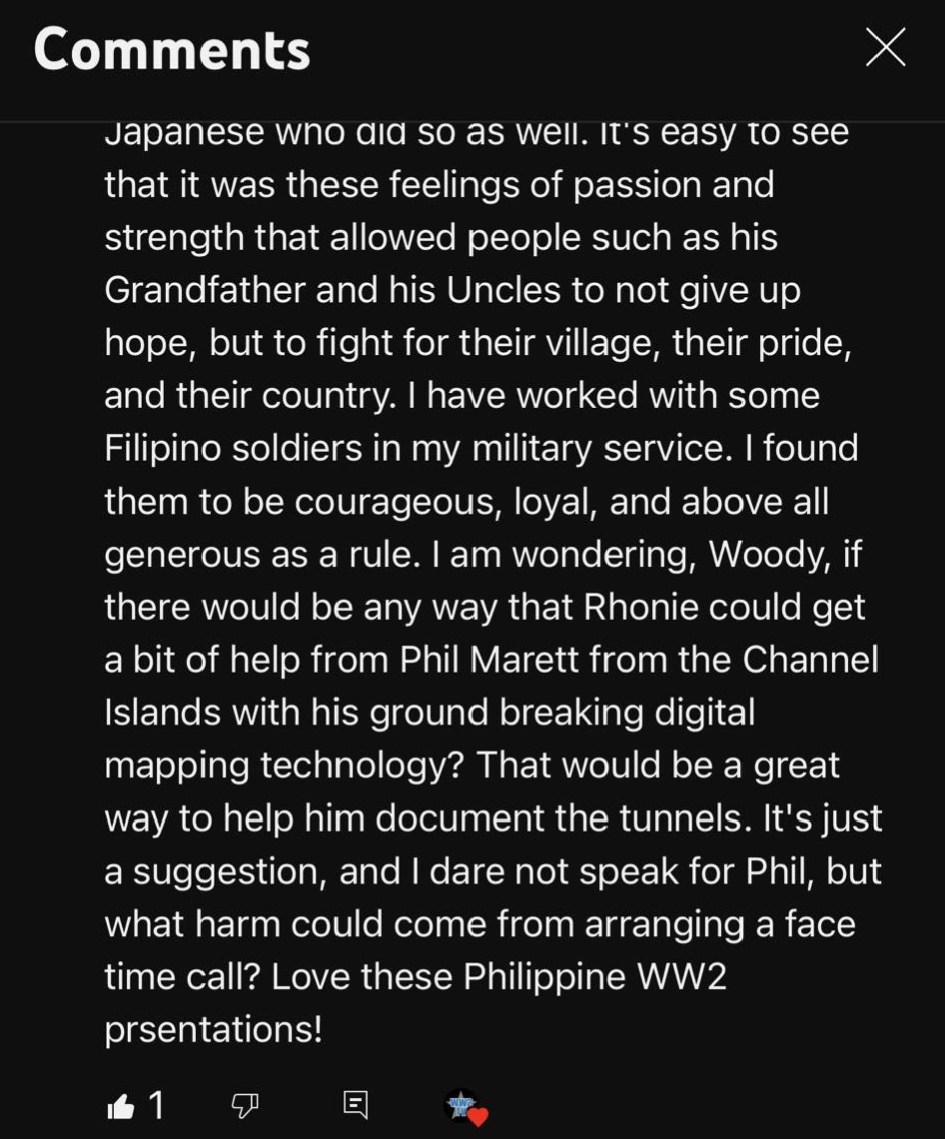Reply to this comment

tap(355, 1105)
